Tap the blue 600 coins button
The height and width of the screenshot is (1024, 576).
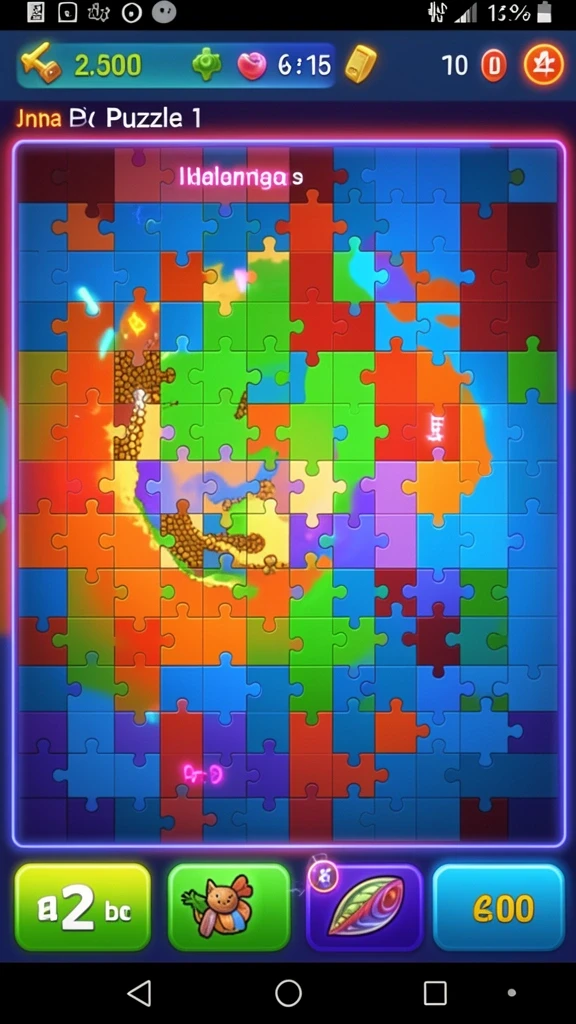coord(498,907)
